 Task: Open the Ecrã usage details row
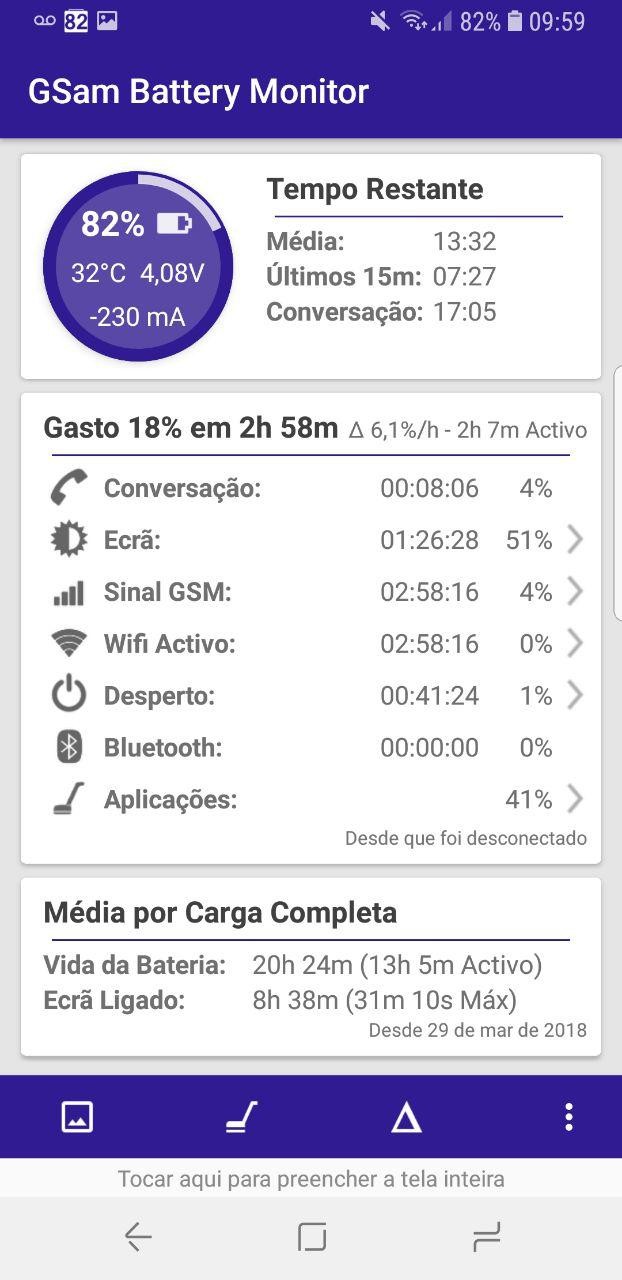[310, 540]
